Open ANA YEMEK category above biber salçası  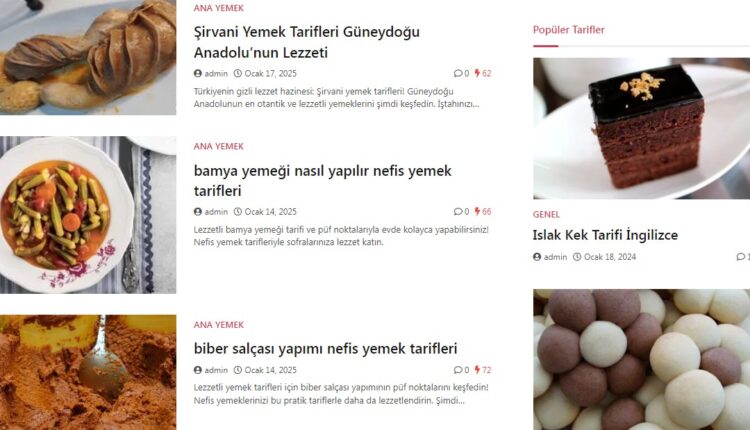[x=218, y=325]
